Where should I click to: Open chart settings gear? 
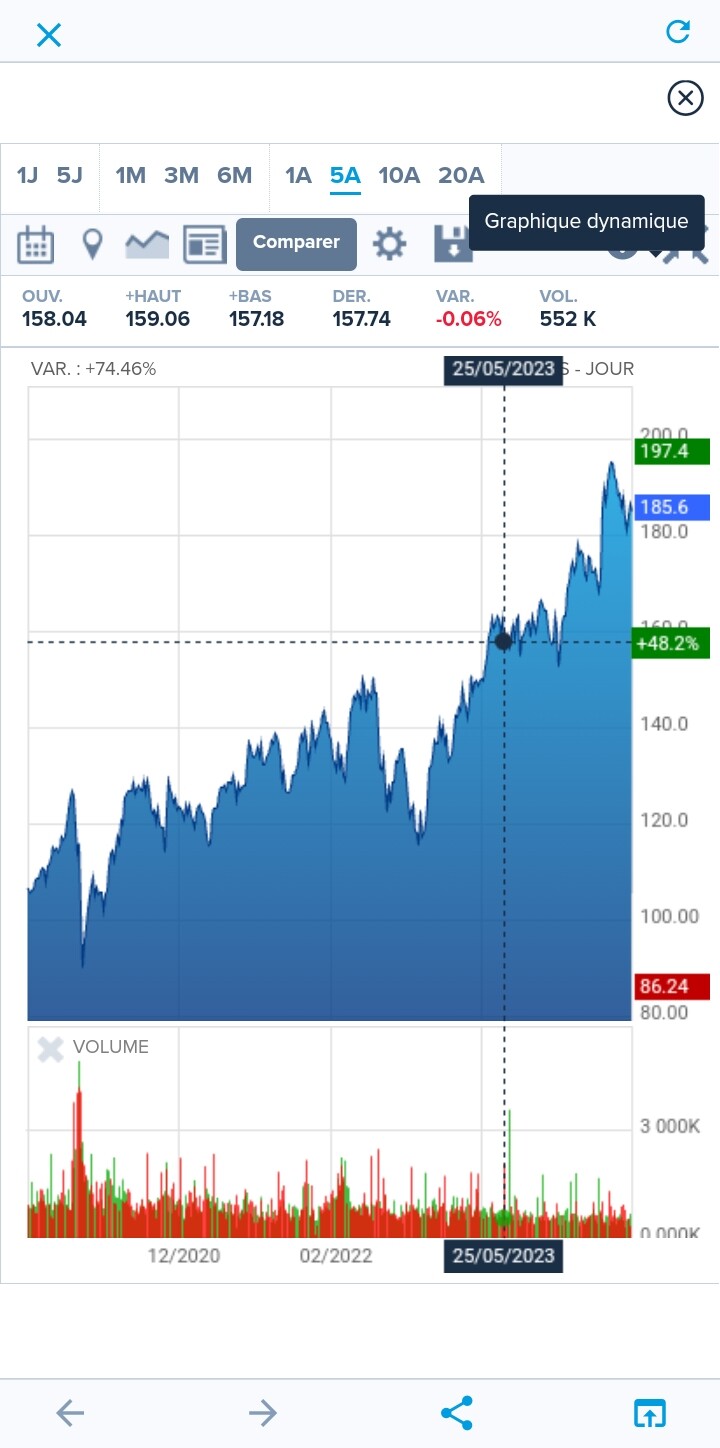click(390, 244)
